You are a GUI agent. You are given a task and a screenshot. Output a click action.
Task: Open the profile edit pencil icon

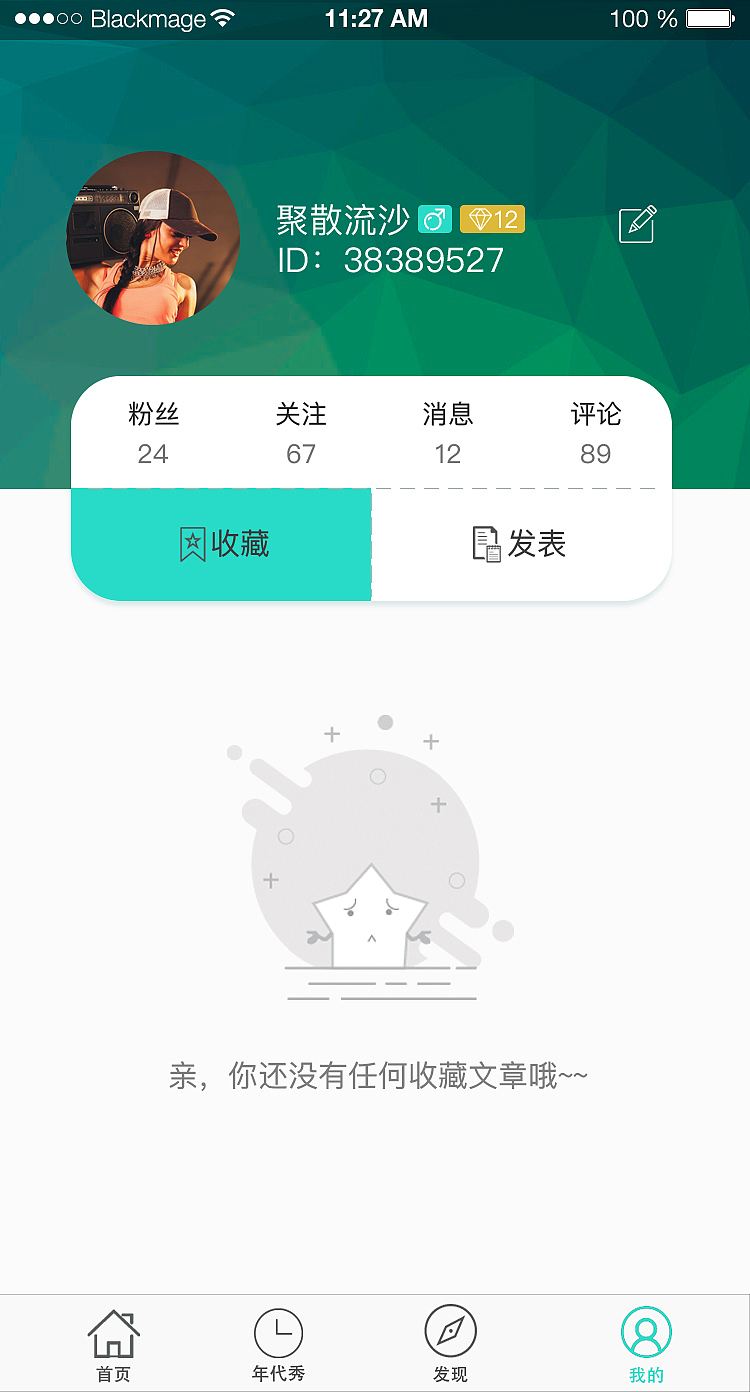tap(637, 226)
